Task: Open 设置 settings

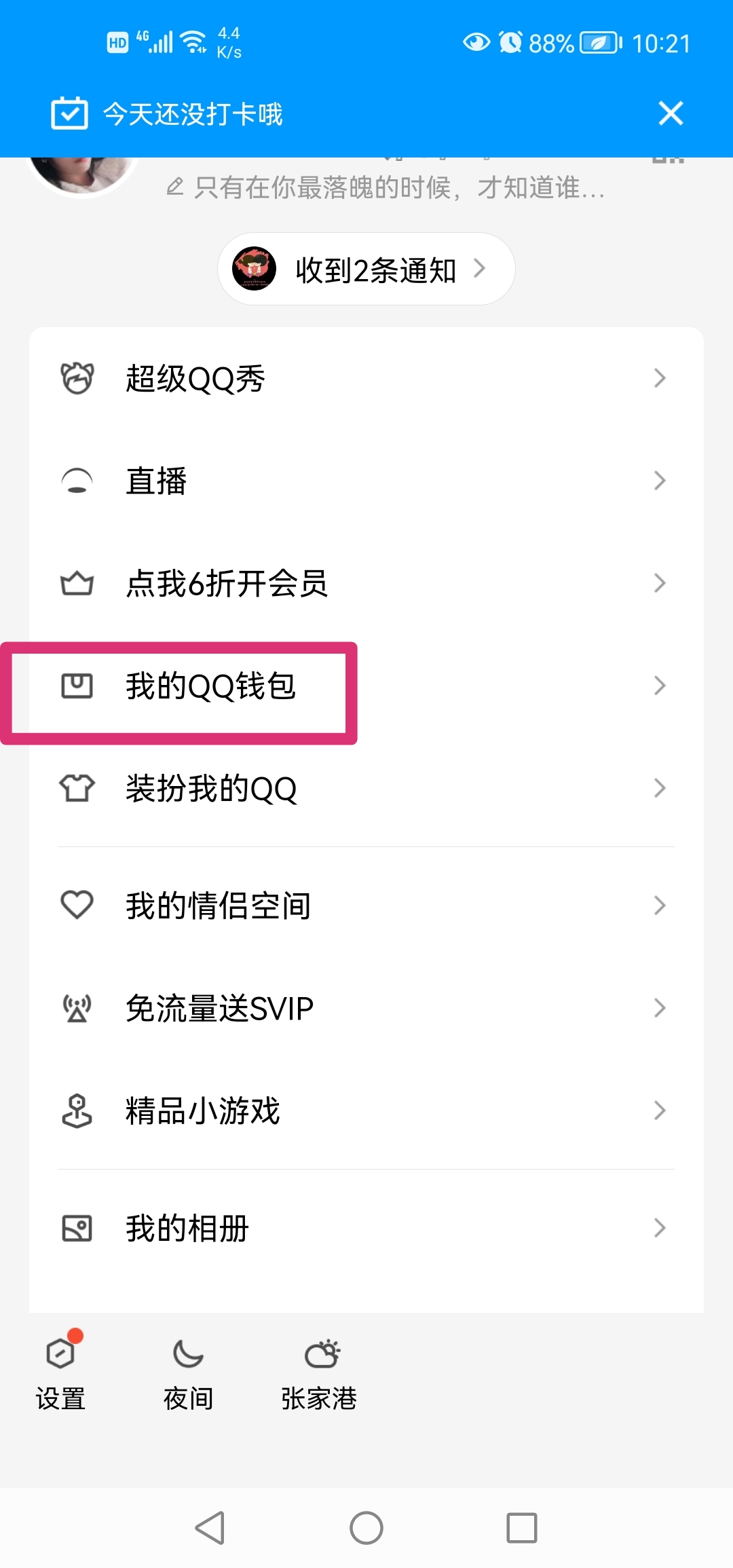Action: [61, 1370]
